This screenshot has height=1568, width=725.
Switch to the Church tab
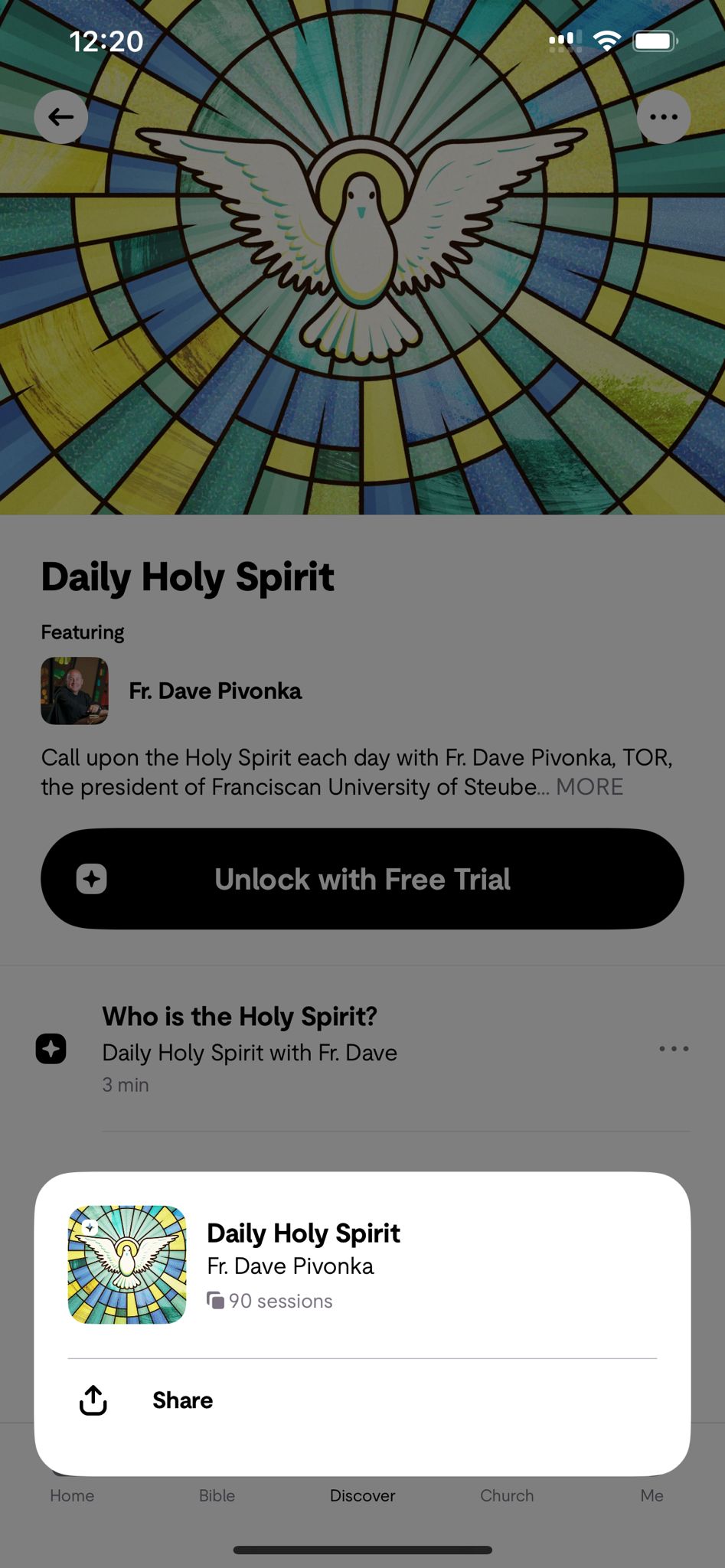point(507,1495)
